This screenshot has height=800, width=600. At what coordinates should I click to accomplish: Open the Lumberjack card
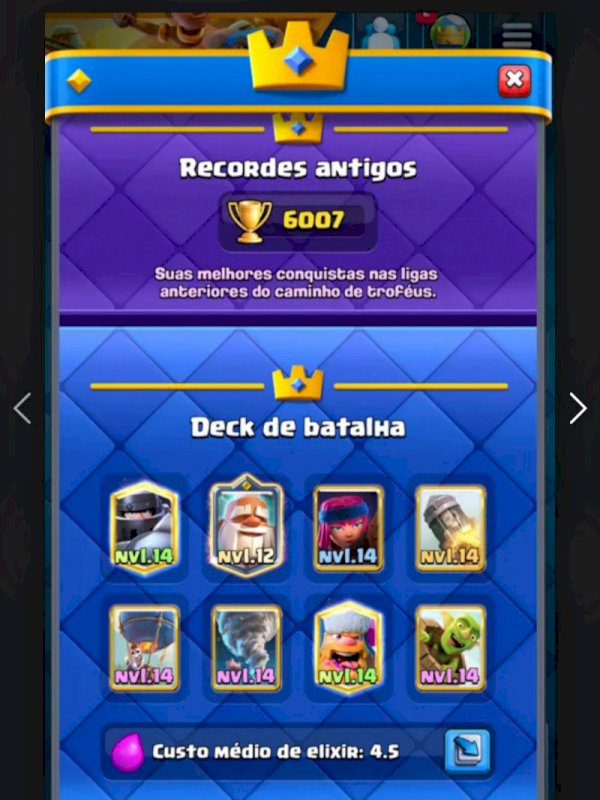348,647
